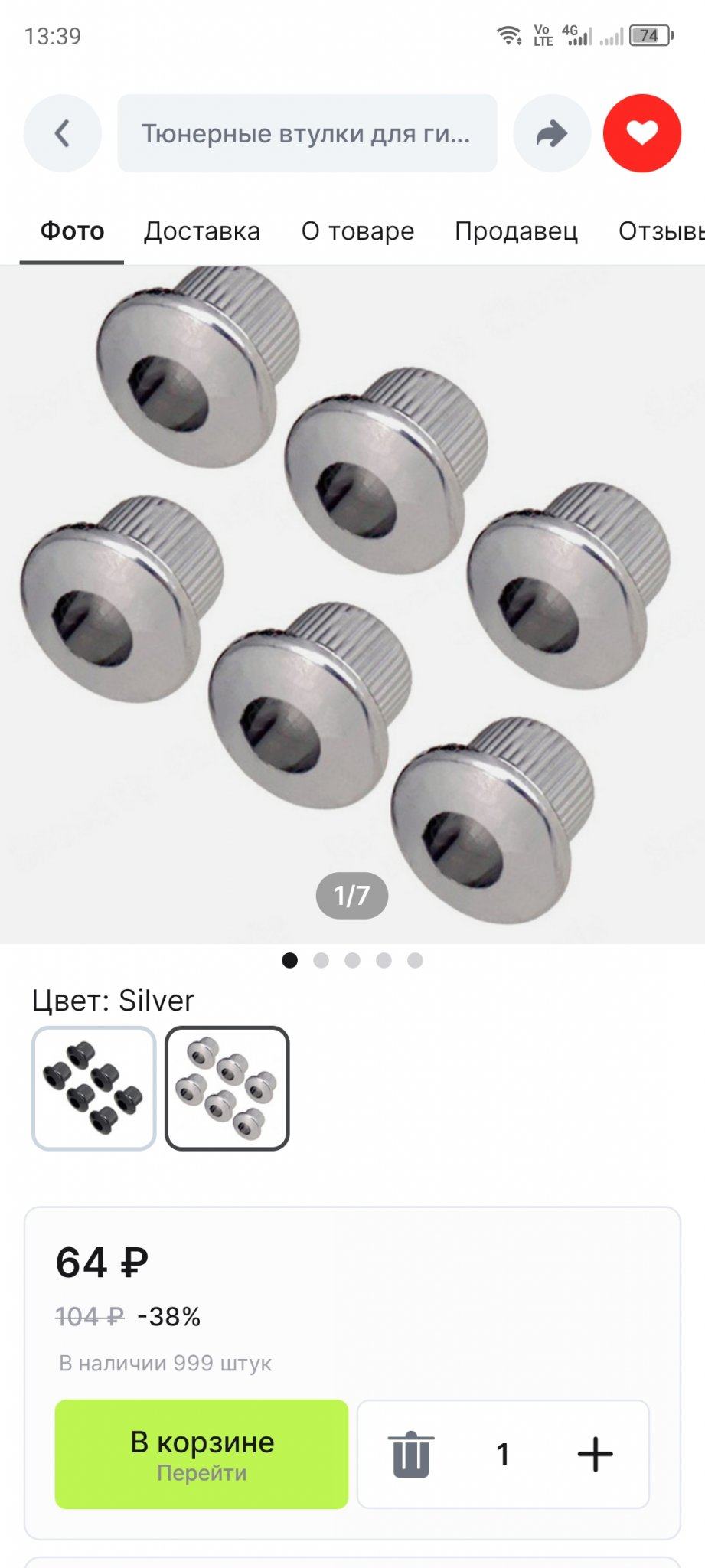
Task: Switch to the Продавец tab
Action: (x=516, y=231)
